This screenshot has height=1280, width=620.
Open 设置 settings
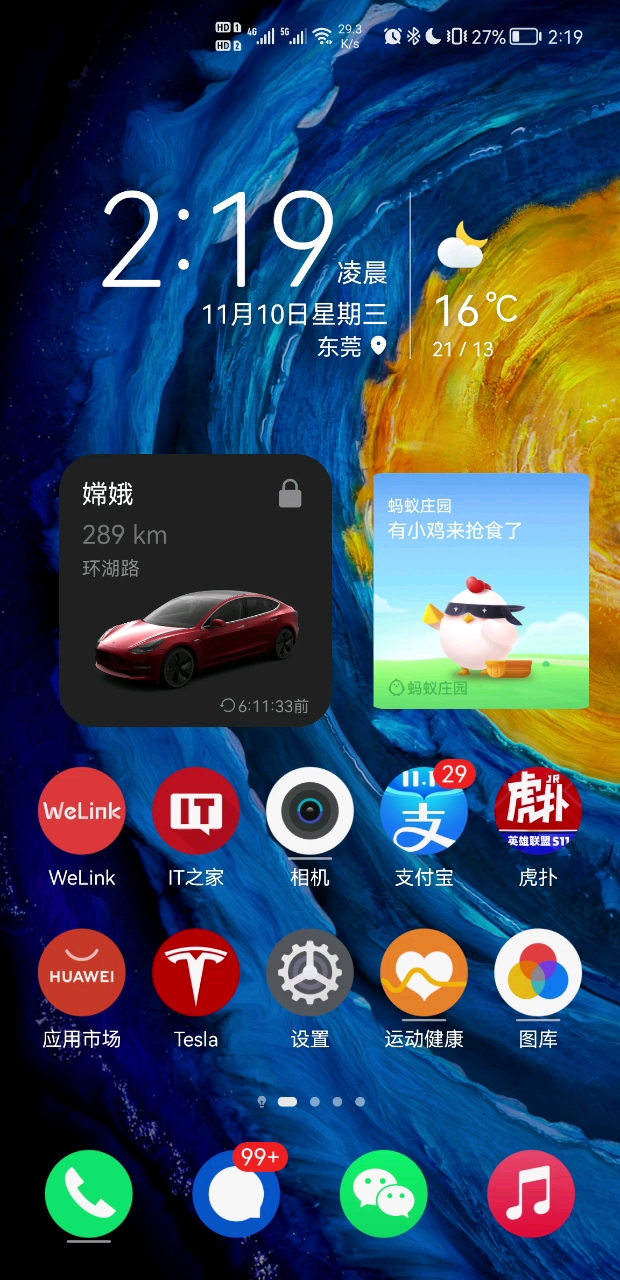(310, 973)
